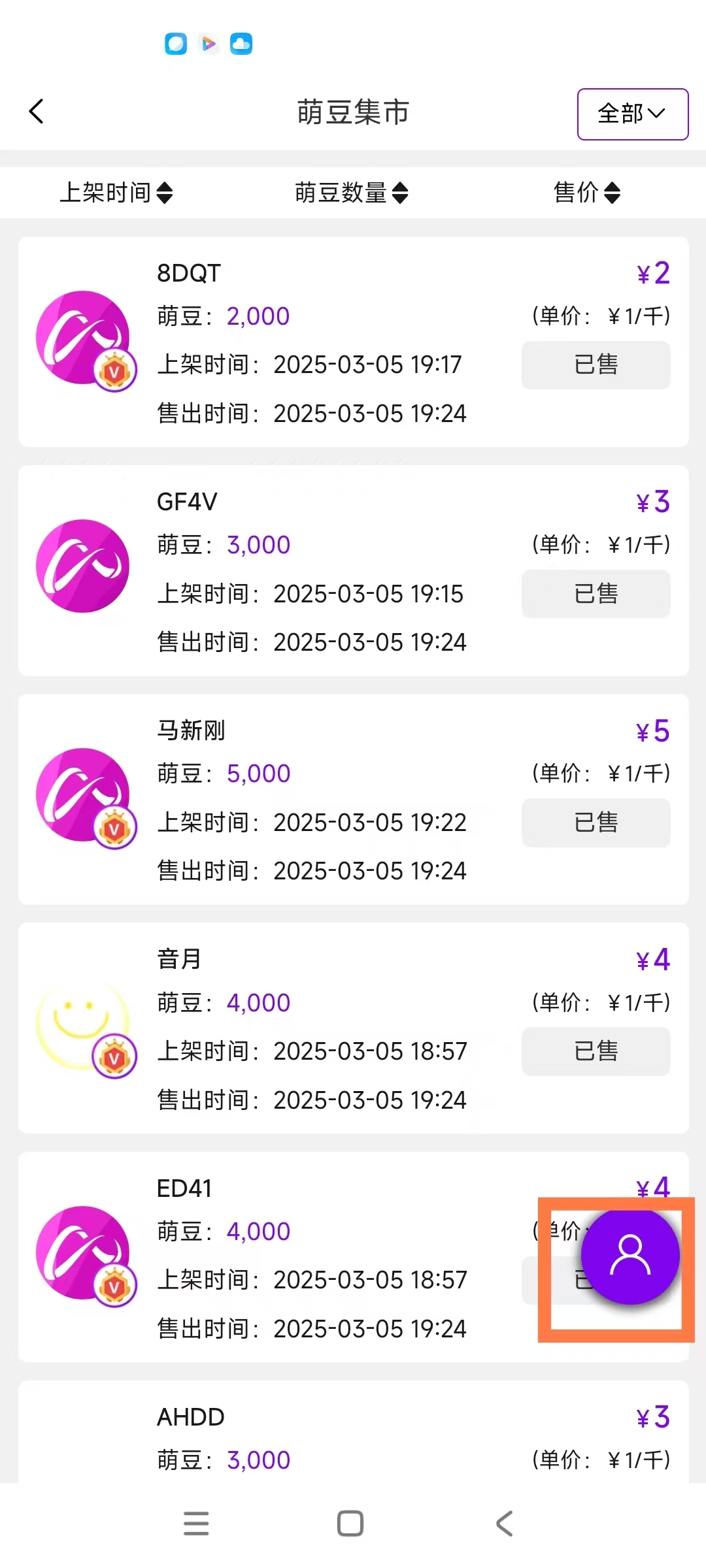Go back from 萌豆集市 page
The height and width of the screenshot is (1568, 706).
click(37, 111)
